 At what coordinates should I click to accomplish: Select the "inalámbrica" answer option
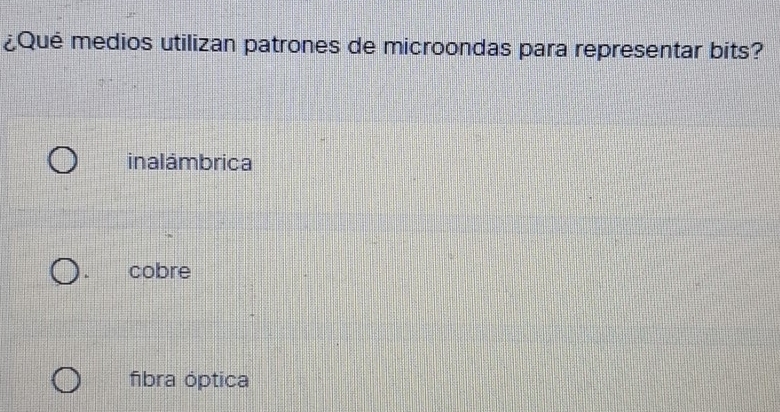(64, 161)
